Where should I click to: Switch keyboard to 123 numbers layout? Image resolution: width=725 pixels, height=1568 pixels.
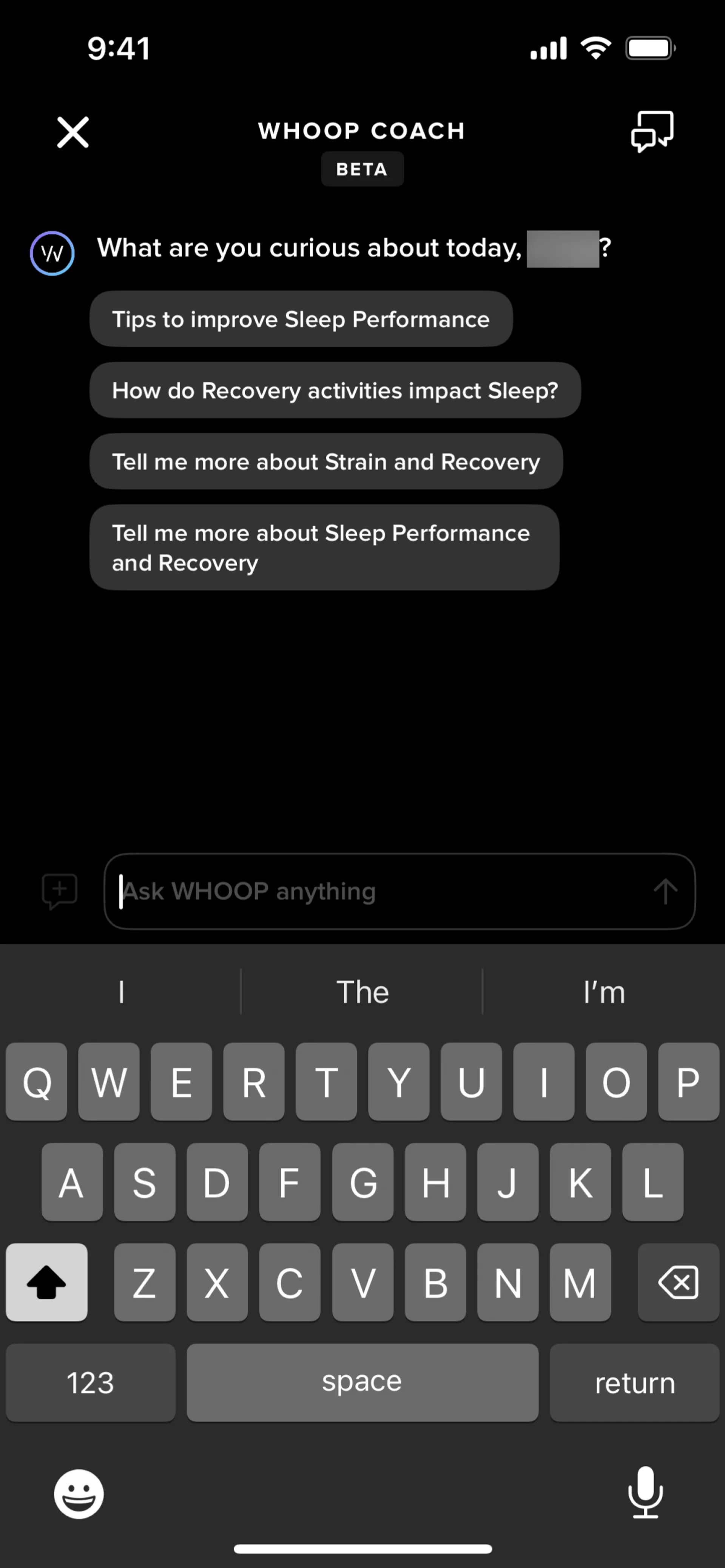point(91,1382)
